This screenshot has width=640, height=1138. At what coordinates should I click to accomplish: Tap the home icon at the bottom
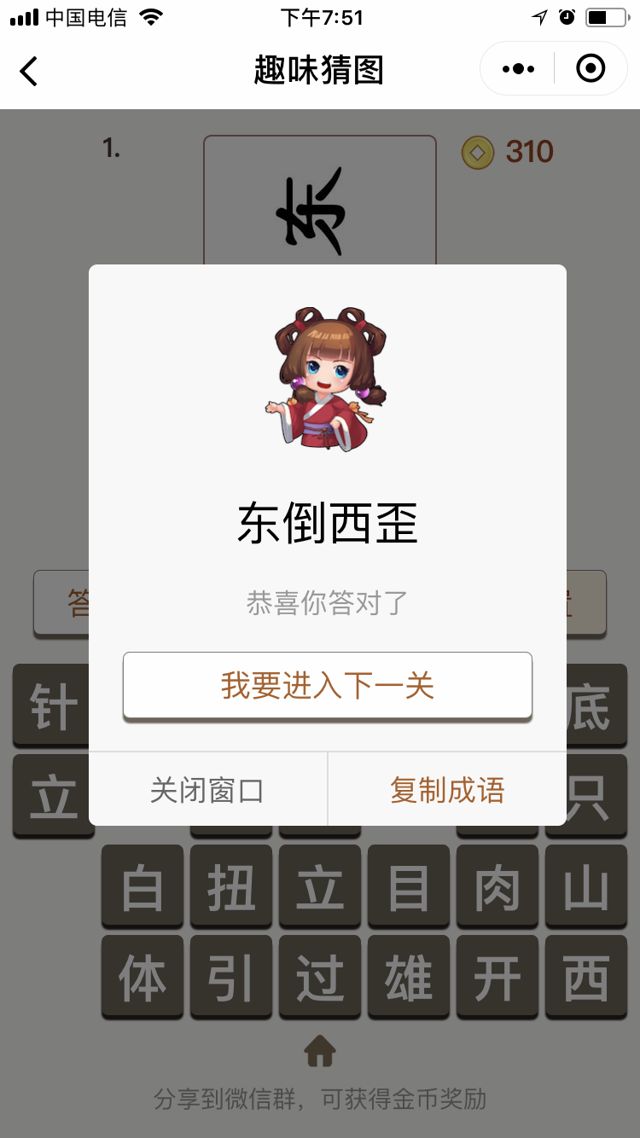320,1051
